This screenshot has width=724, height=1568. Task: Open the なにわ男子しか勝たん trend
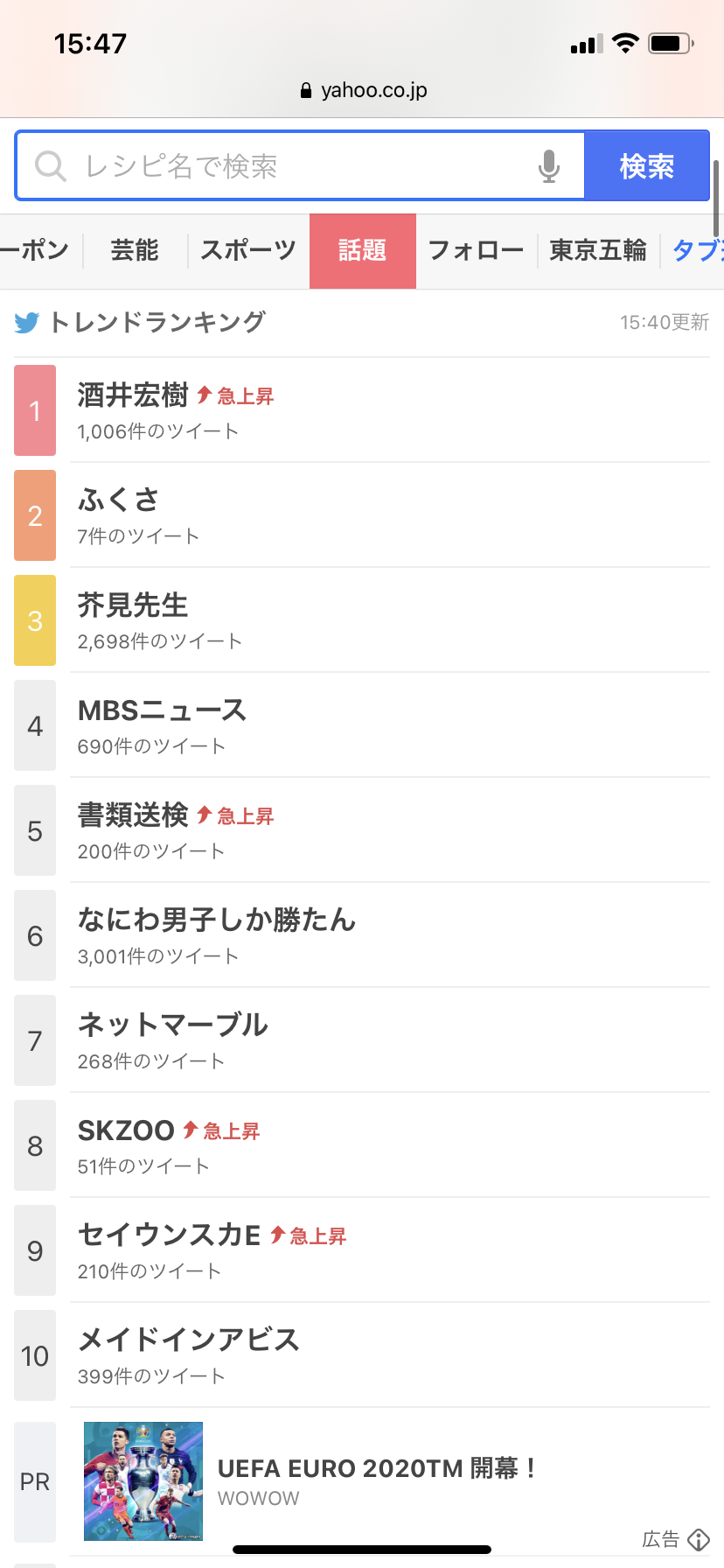click(x=217, y=921)
